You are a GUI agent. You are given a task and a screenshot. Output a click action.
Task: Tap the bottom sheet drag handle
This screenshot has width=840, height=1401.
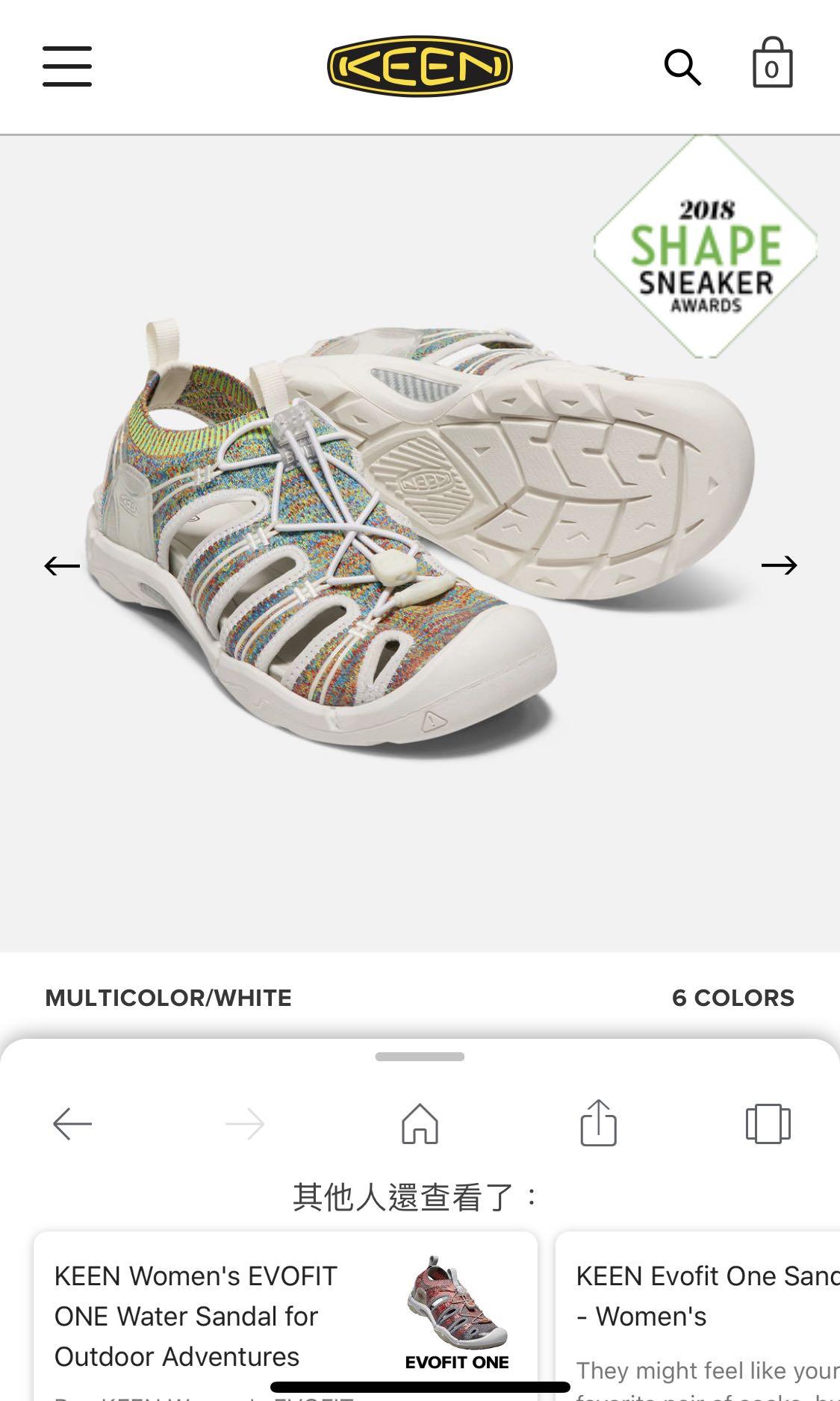[x=420, y=1057]
